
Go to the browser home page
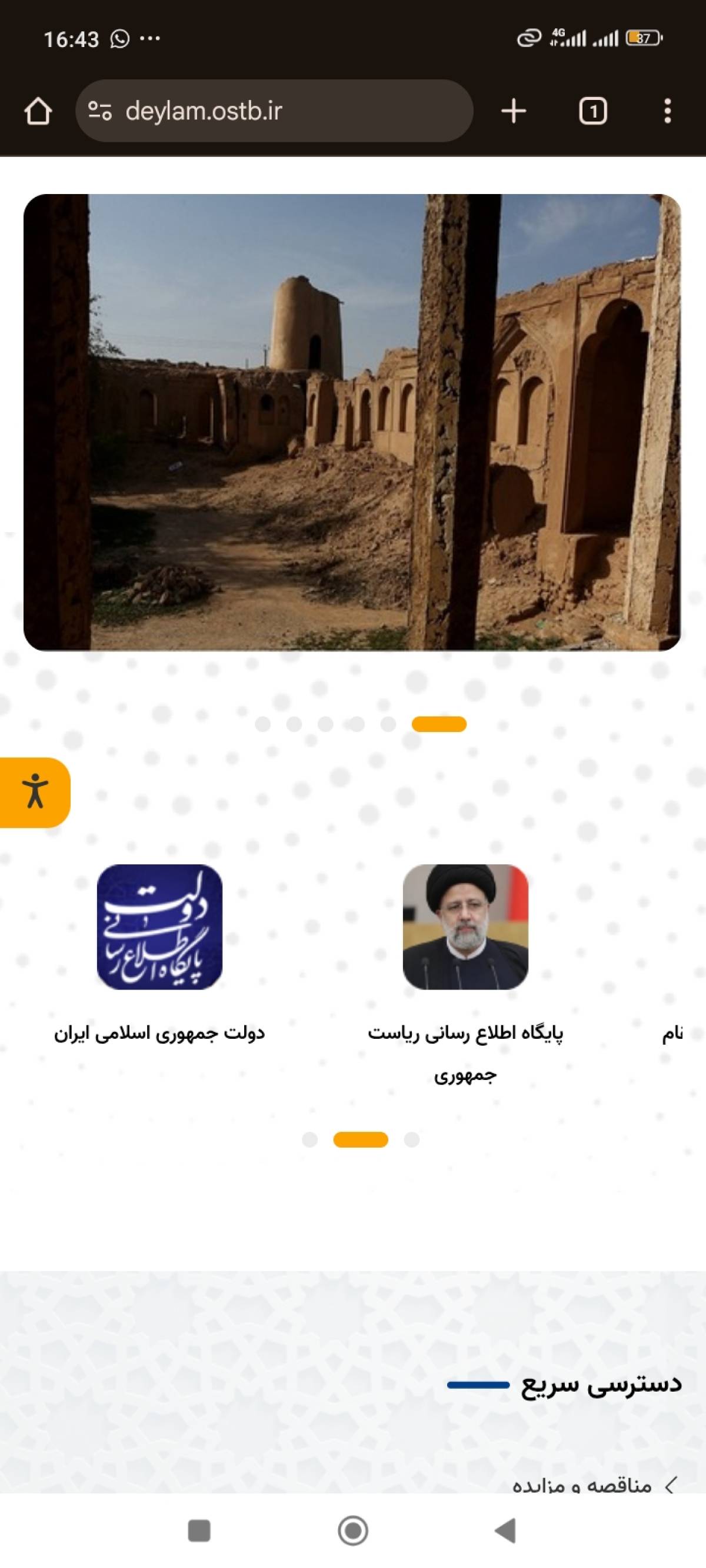pos(38,111)
